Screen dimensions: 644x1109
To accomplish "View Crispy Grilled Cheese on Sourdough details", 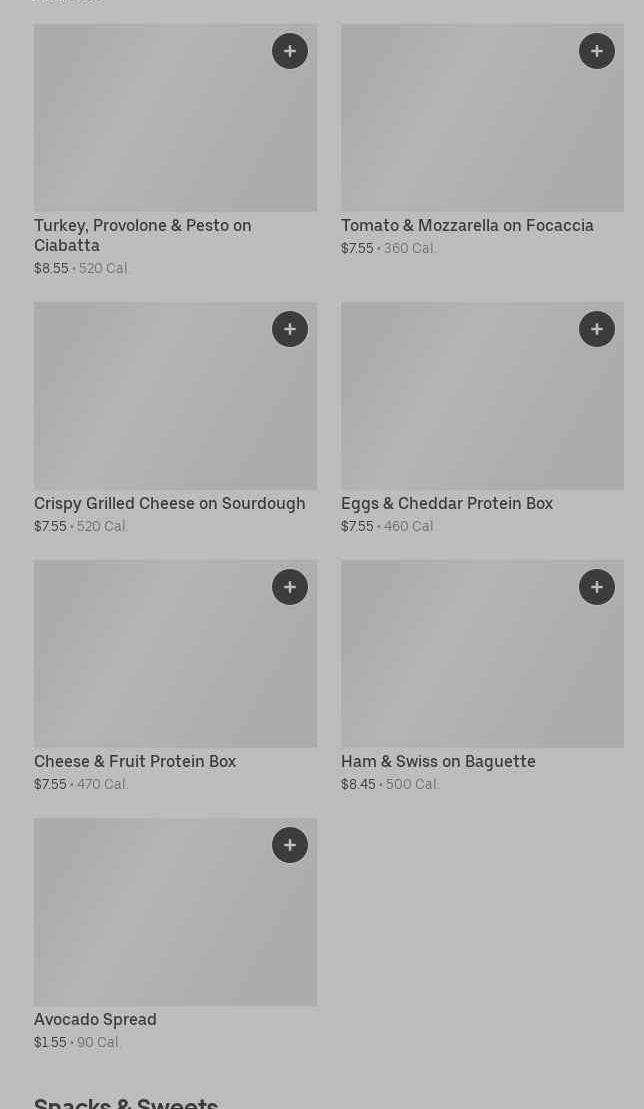I will click(x=175, y=418).
